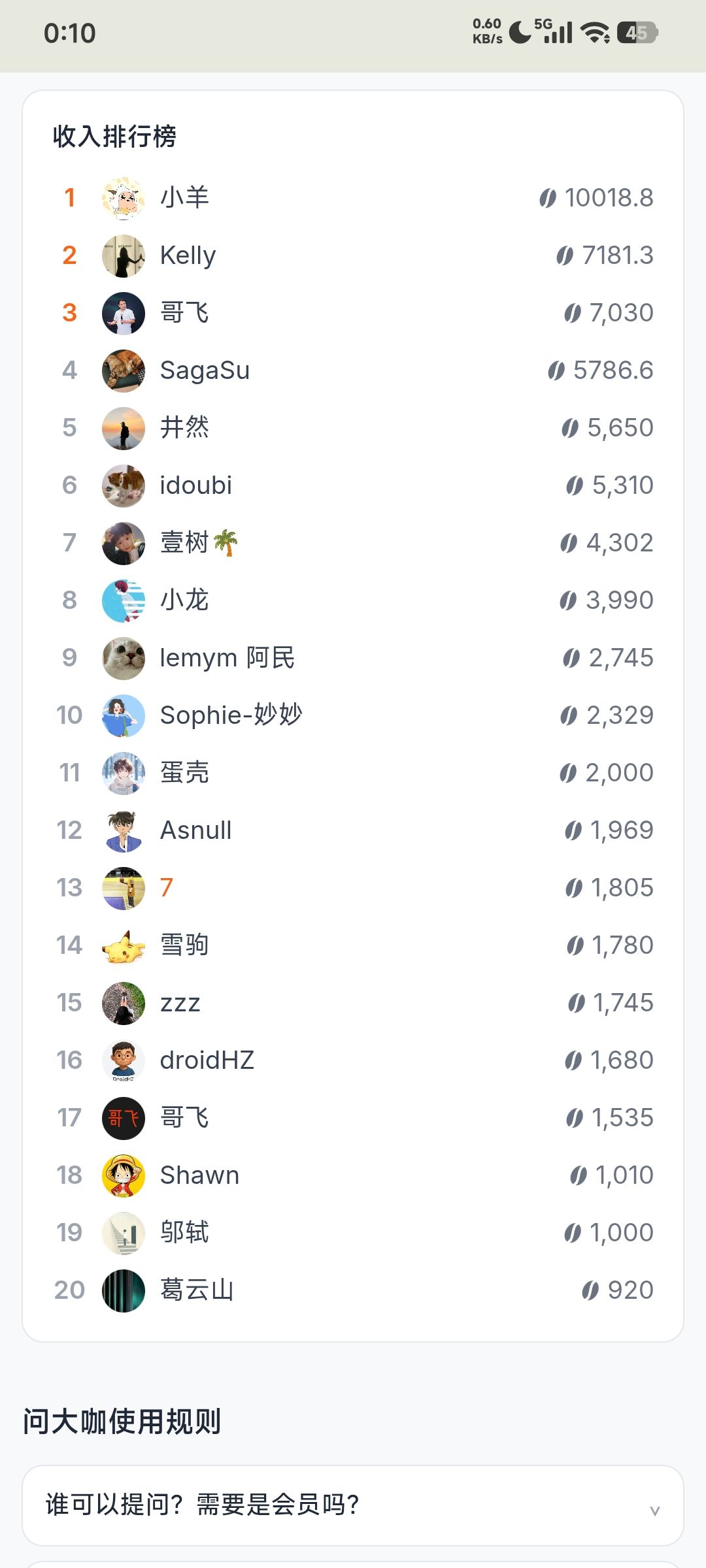The image size is (706, 1568).
Task: View Shawn's ranking row
Action: click(x=353, y=1175)
